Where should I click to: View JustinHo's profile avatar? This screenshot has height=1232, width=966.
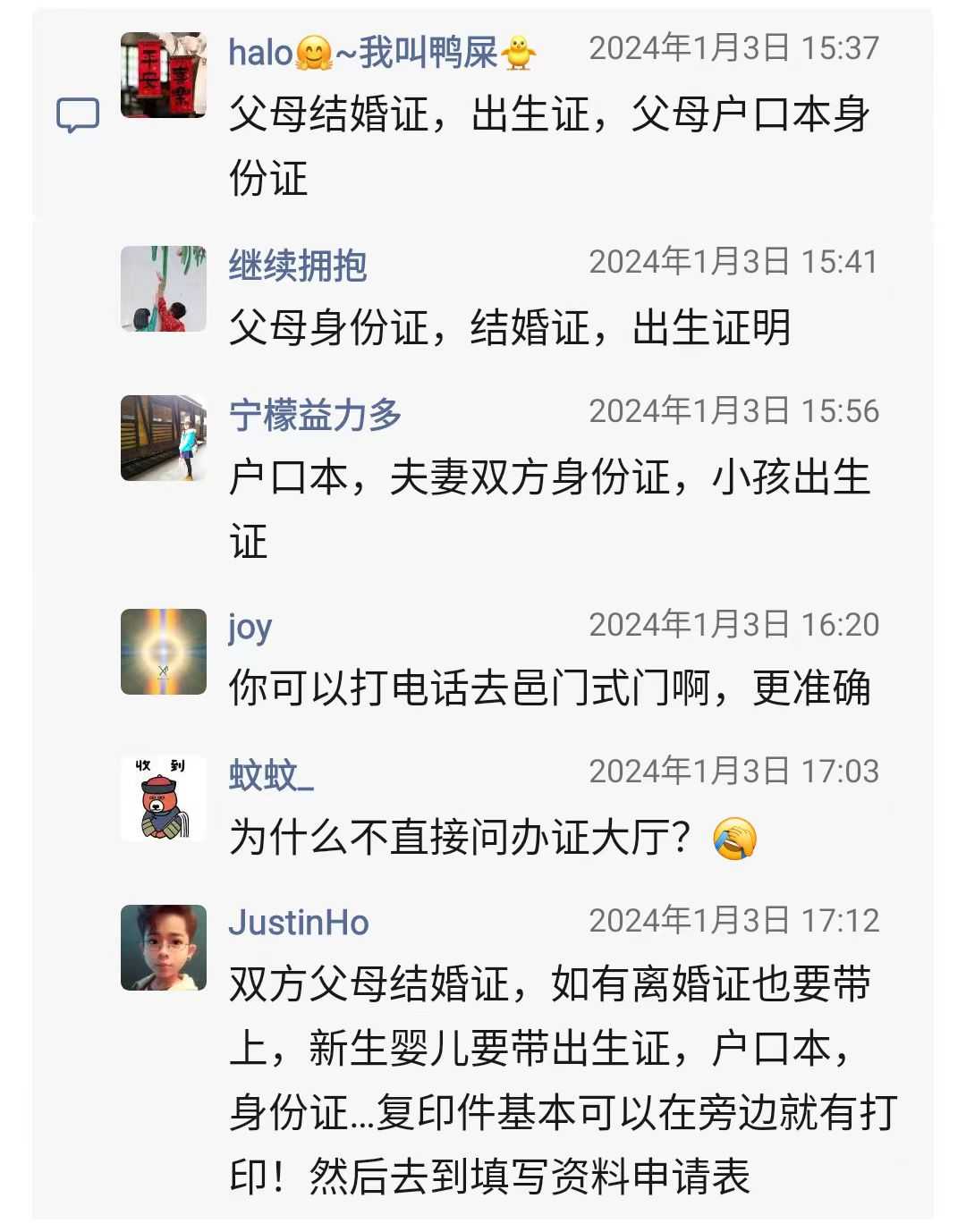pos(164,948)
